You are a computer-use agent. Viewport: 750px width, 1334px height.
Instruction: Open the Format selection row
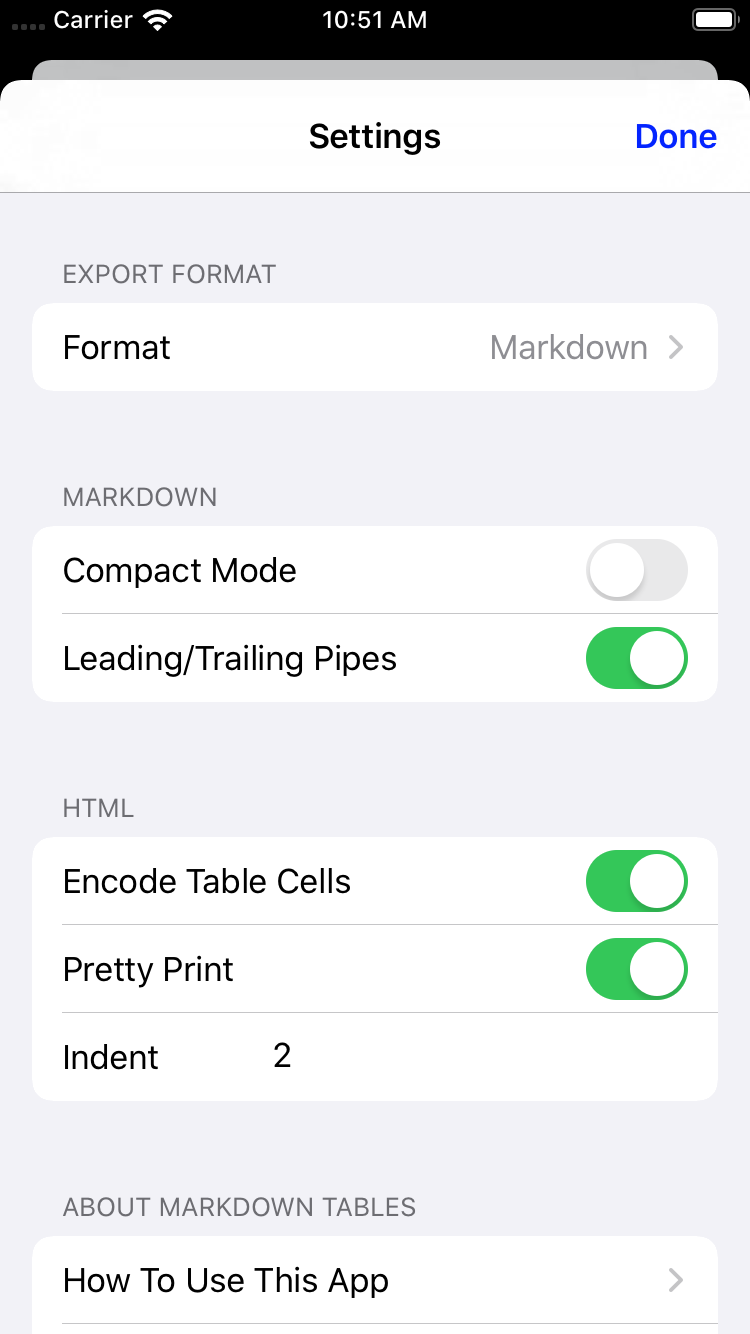(375, 347)
